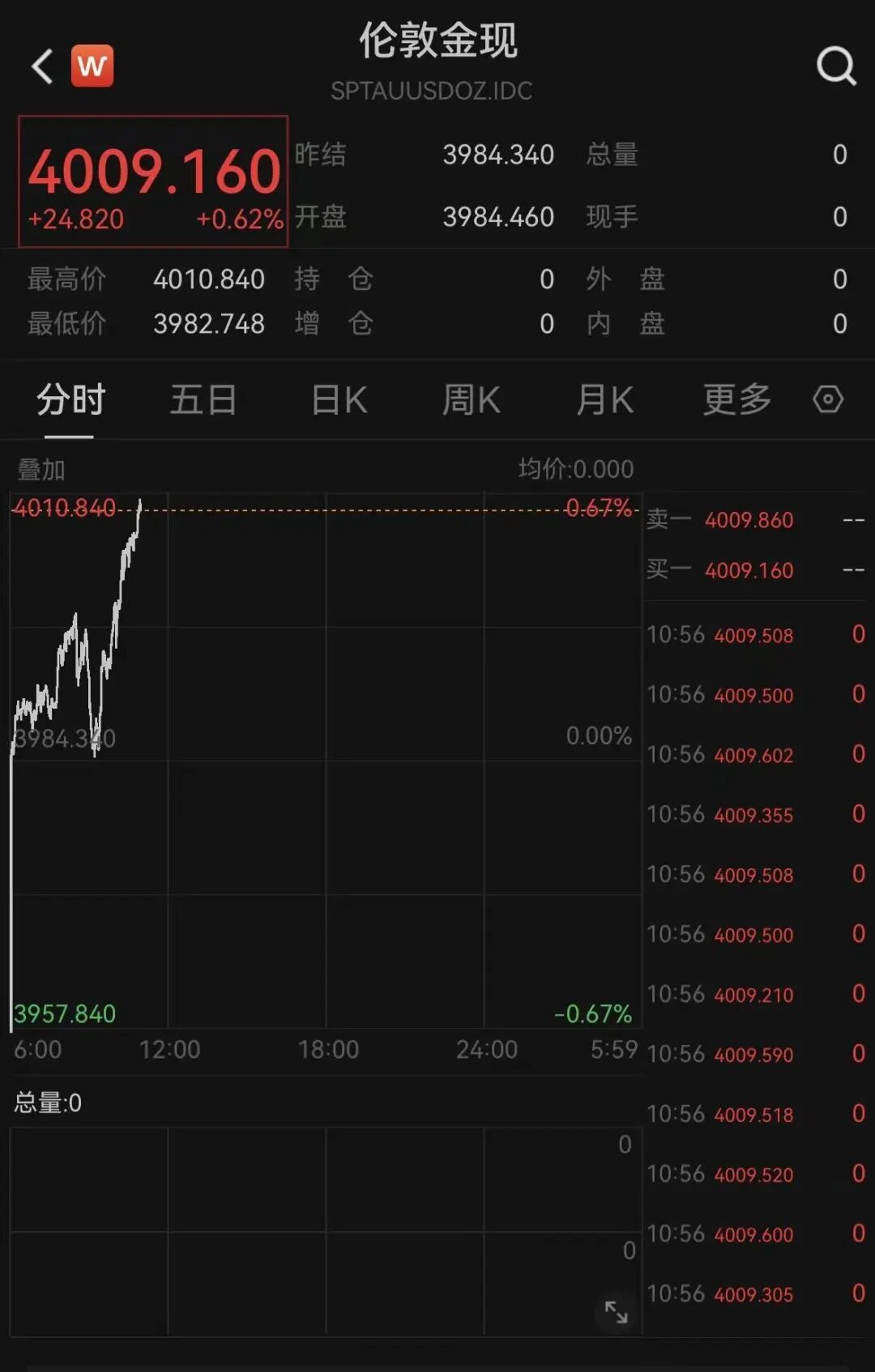Image resolution: width=875 pixels, height=1372 pixels.
Task: Open search with the magnifier icon
Action: 836,66
